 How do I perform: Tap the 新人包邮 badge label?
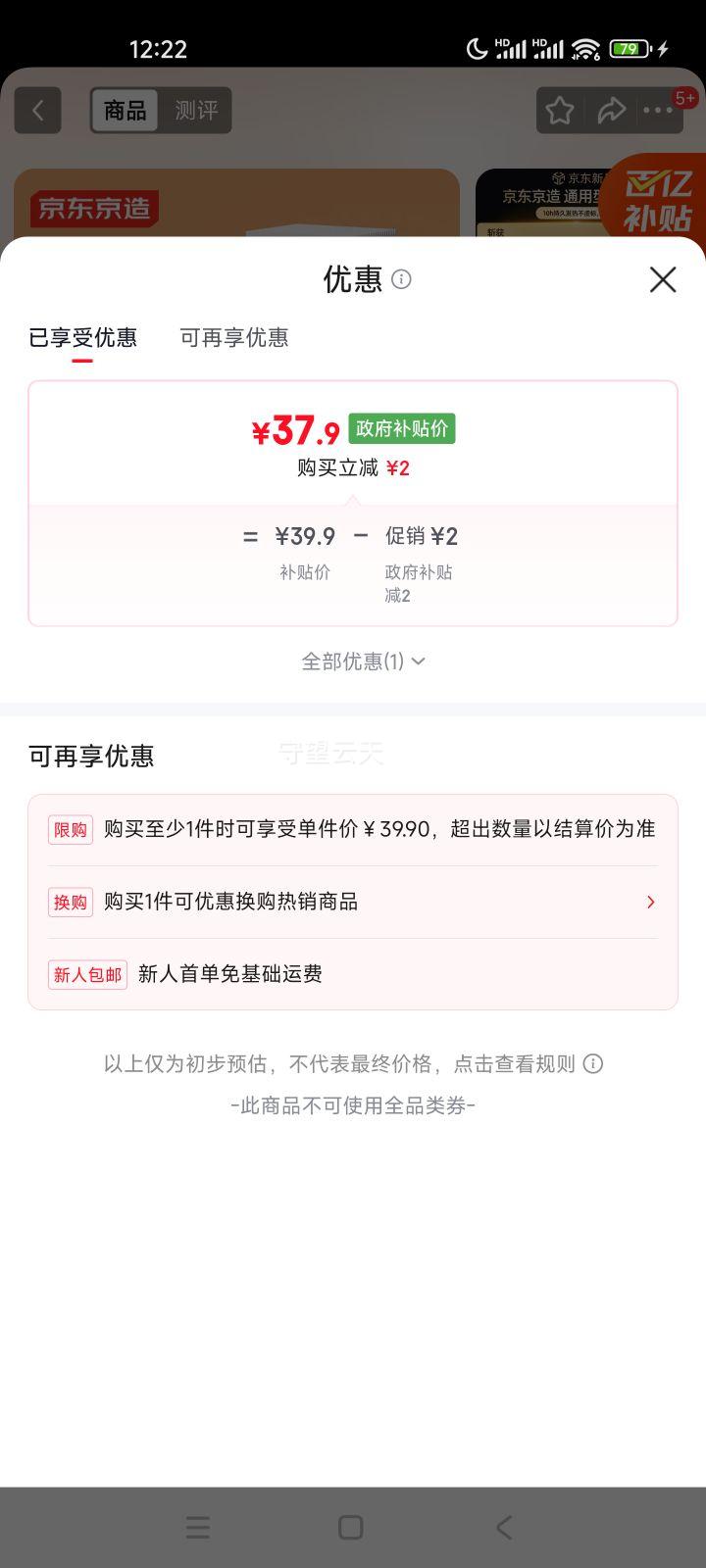(x=87, y=974)
